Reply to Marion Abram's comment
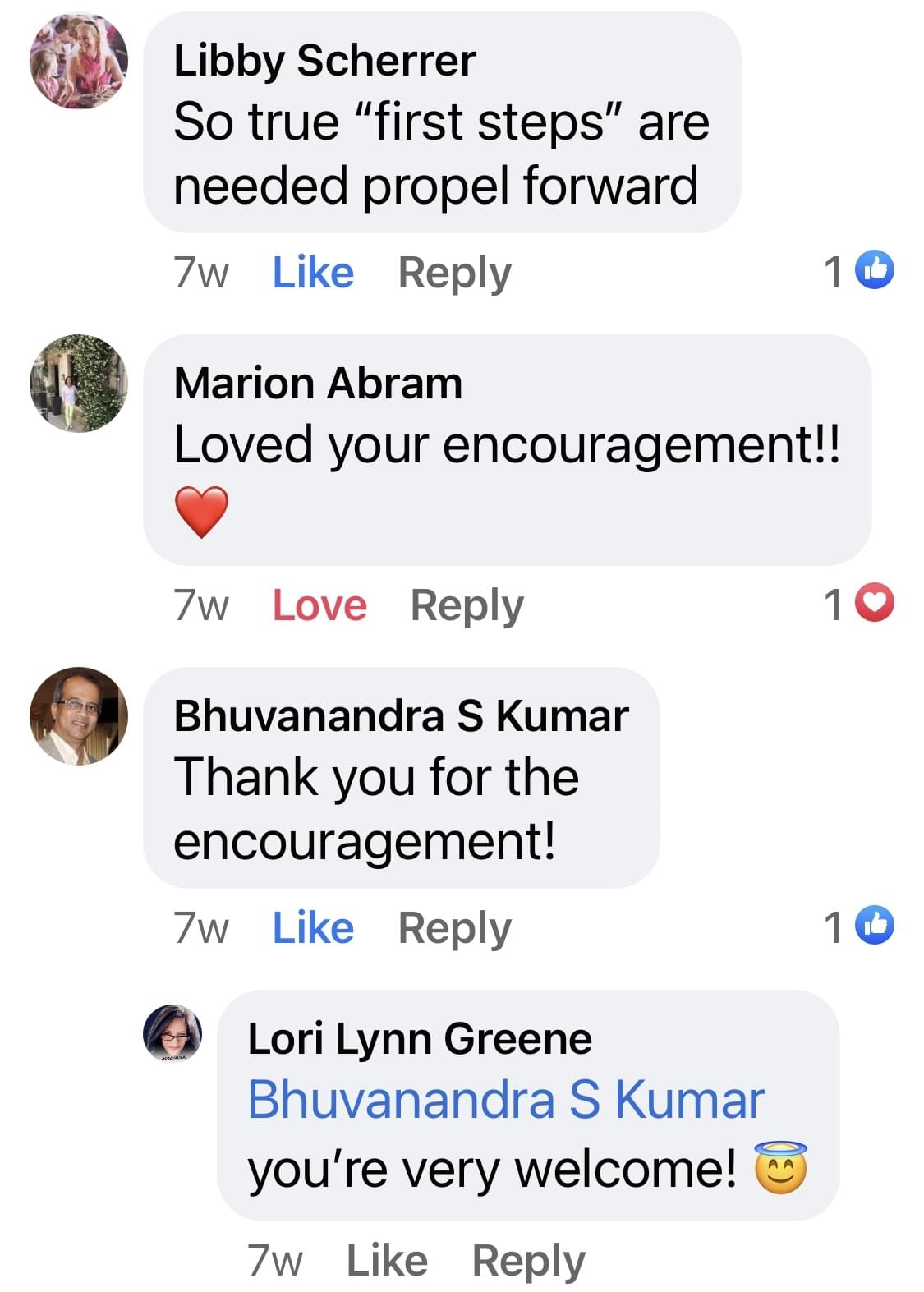Image resolution: width=924 pixels, height=1292 pixels. click(x=467, y=605)
